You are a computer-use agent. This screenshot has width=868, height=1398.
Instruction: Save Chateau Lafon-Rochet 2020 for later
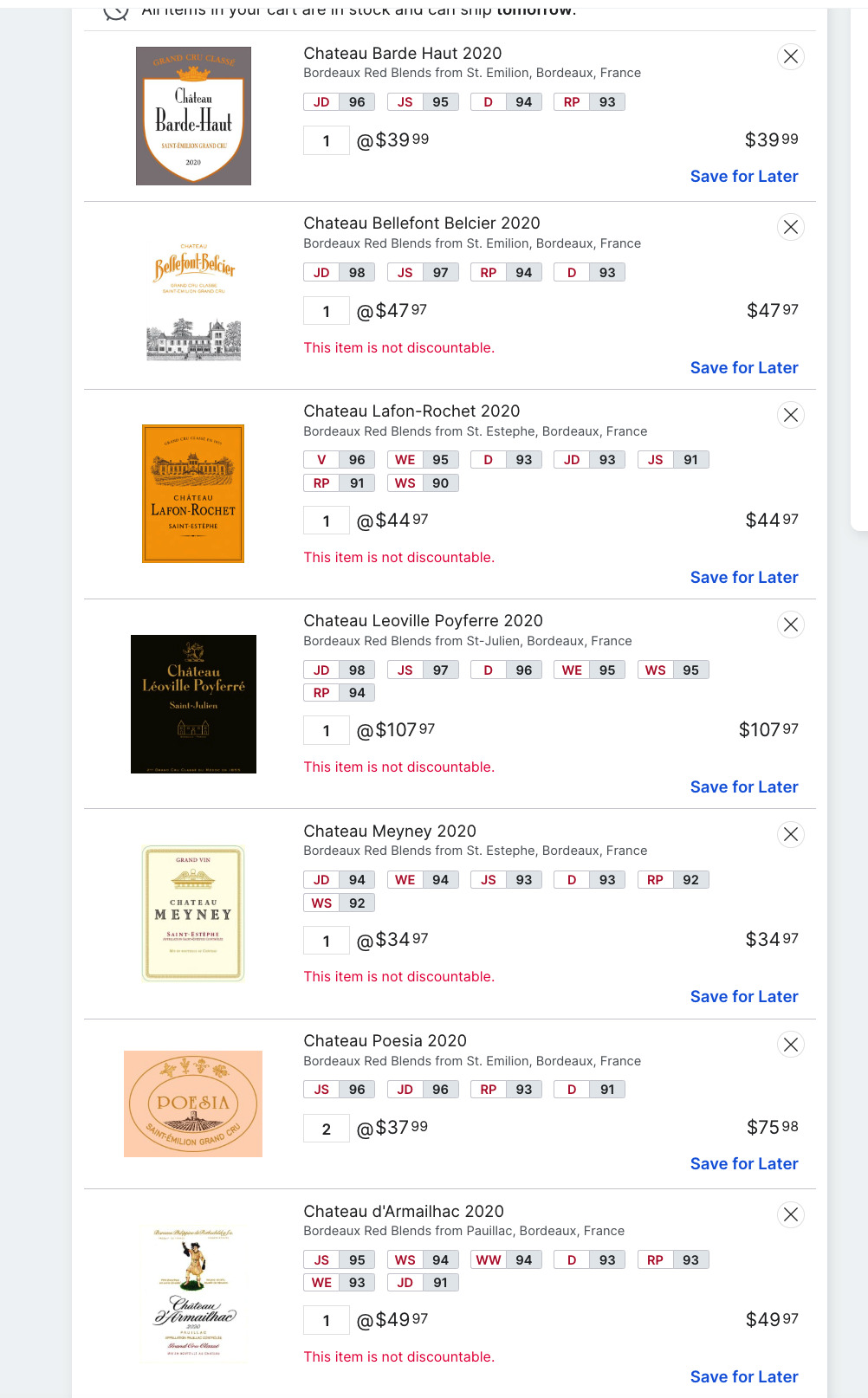click(744, 578)
